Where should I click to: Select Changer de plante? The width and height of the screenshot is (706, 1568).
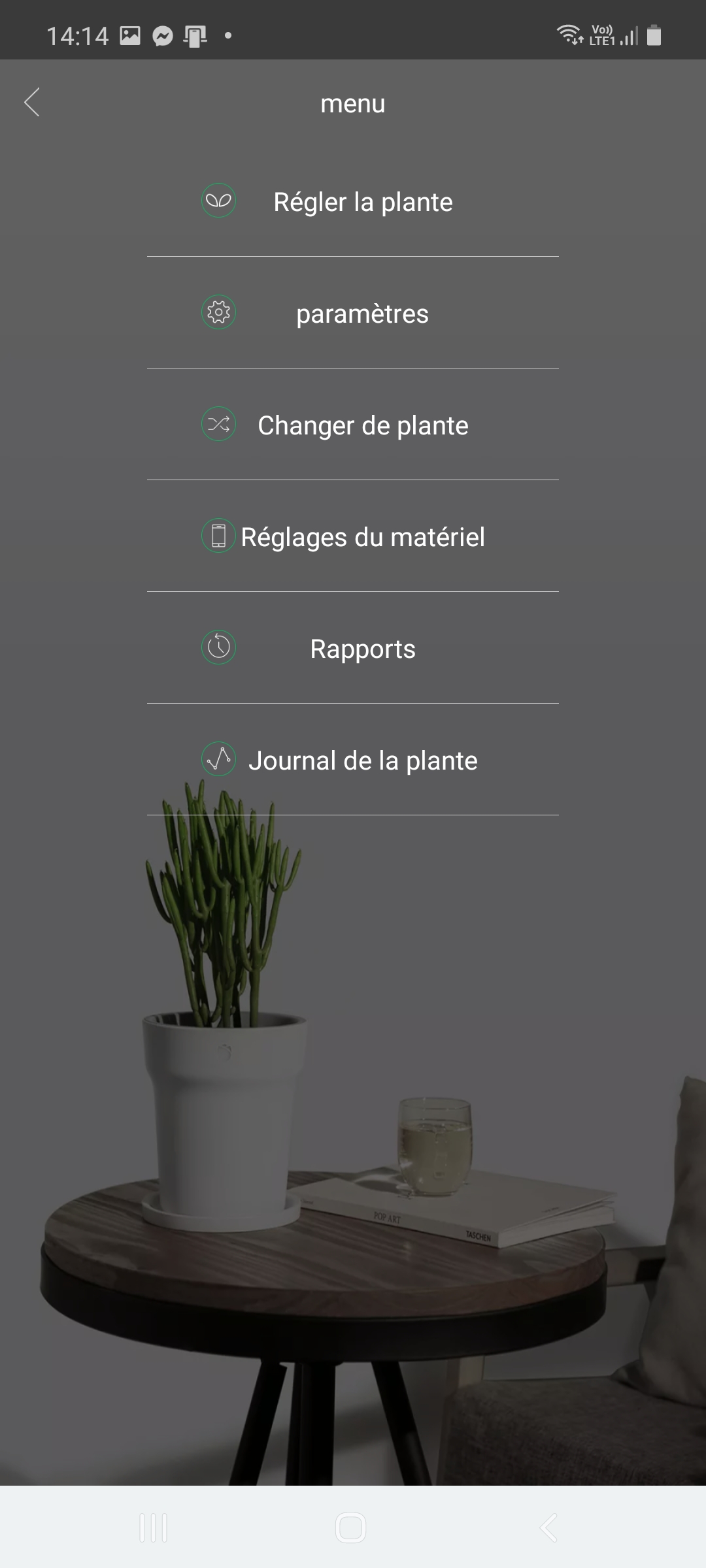[362, 425]
